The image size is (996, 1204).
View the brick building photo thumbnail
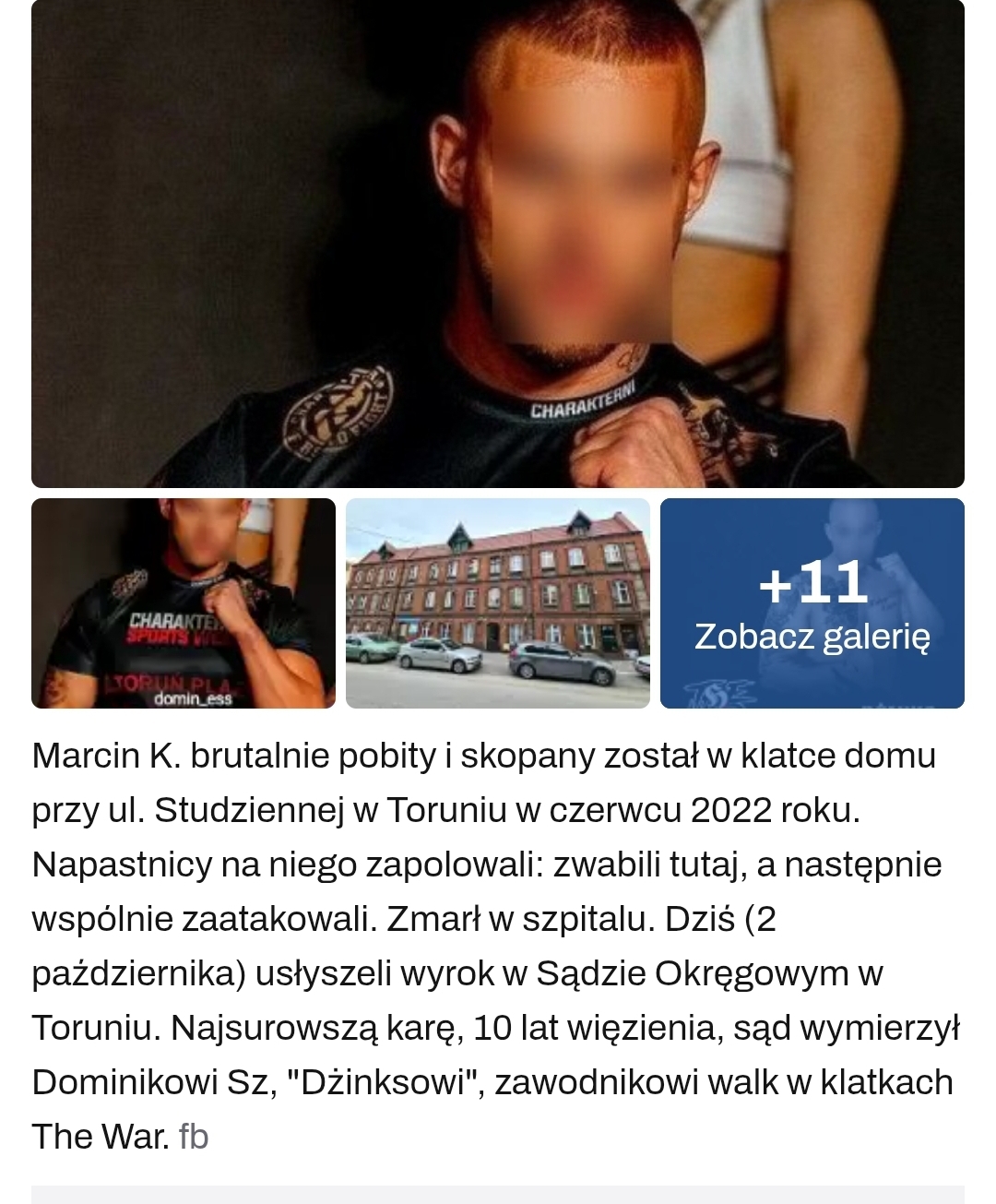(498, 603)
